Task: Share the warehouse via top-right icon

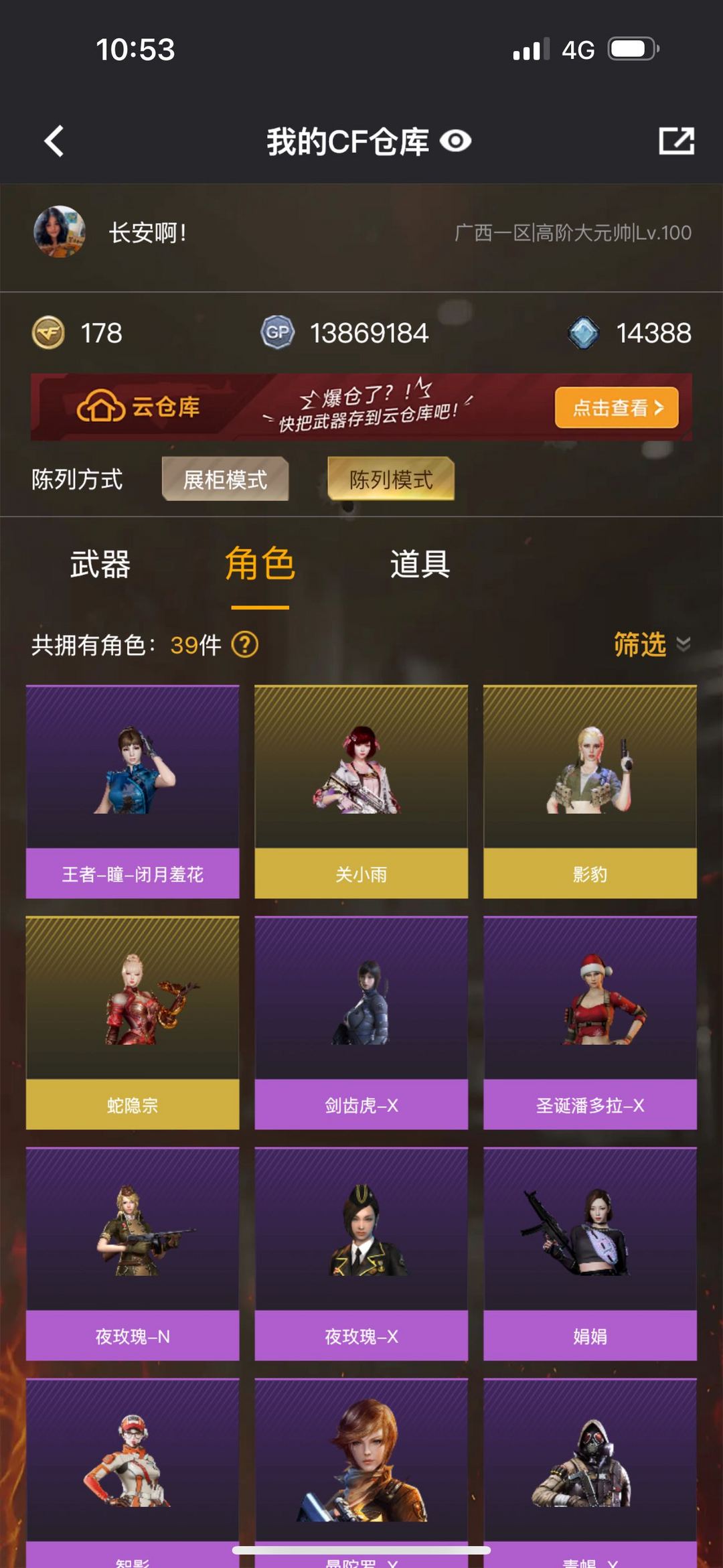Action: point(676,141)
